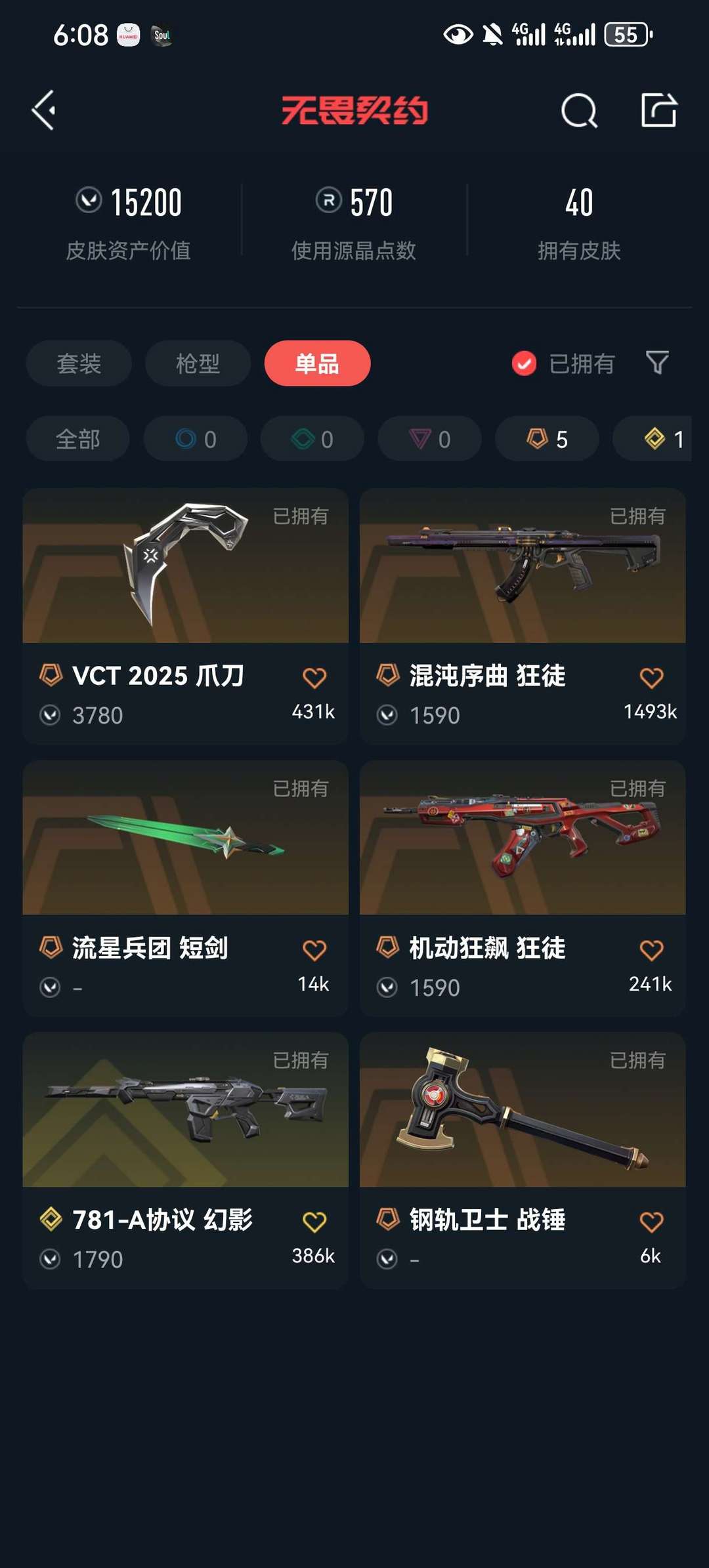The width and height of the screenshot is (709, 1568).
Task: Switch to the 枪型 tab
Action: (x=198, y=363)
